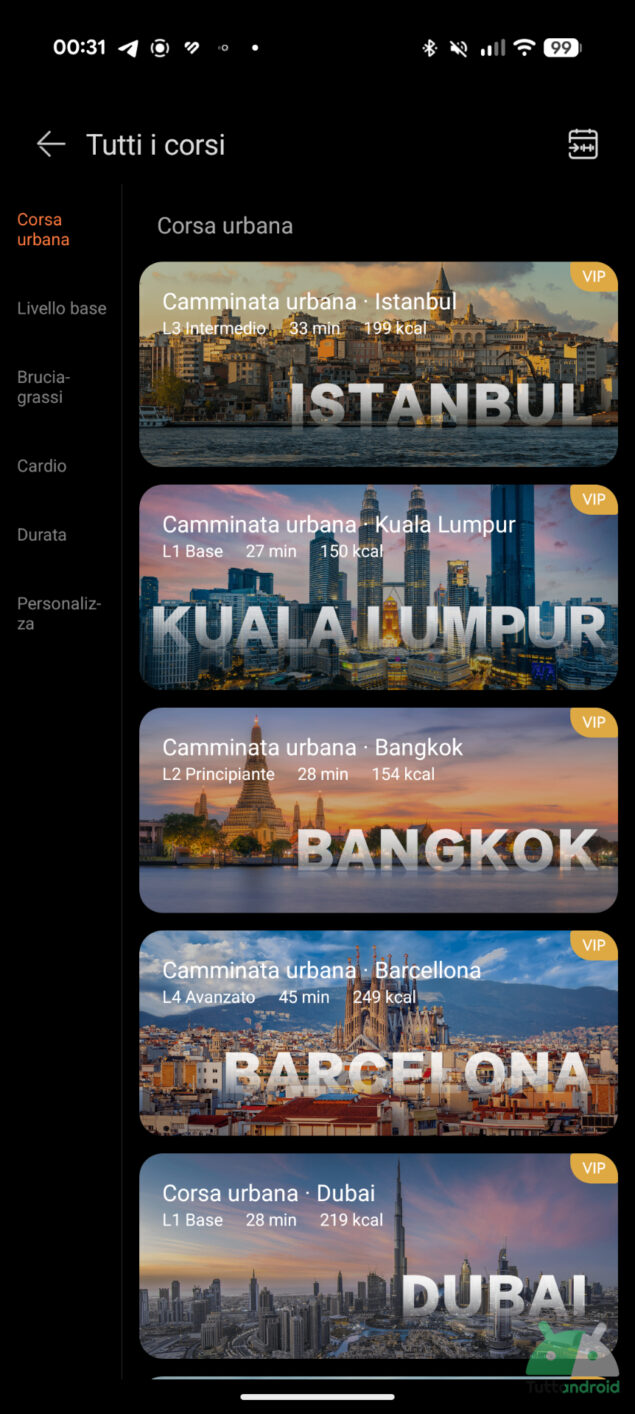Open Camminata urbana Kuala Lumpur course

[378, 587]
